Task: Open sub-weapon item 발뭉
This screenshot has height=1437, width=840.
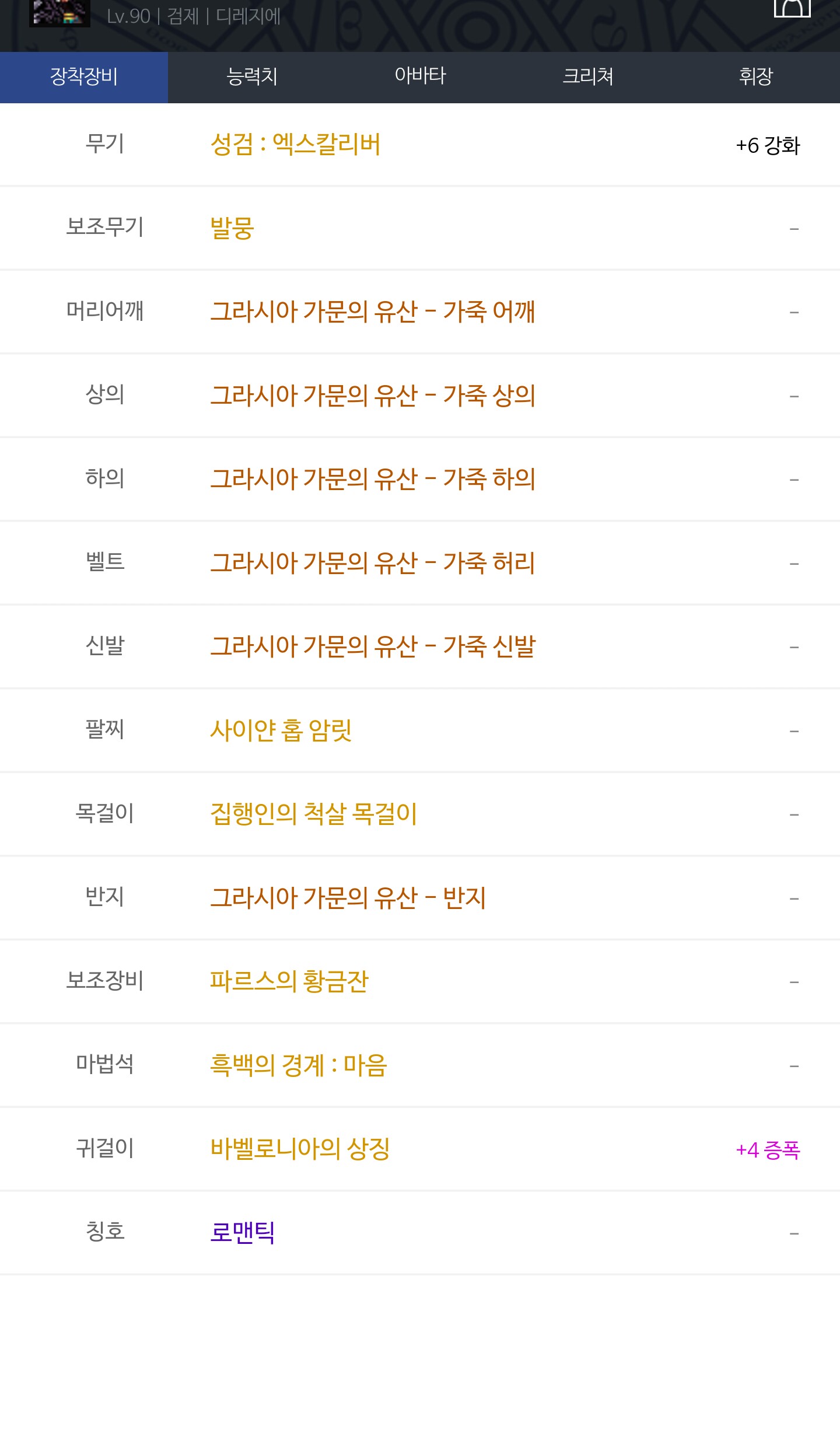Action: (x=232, y=228)
